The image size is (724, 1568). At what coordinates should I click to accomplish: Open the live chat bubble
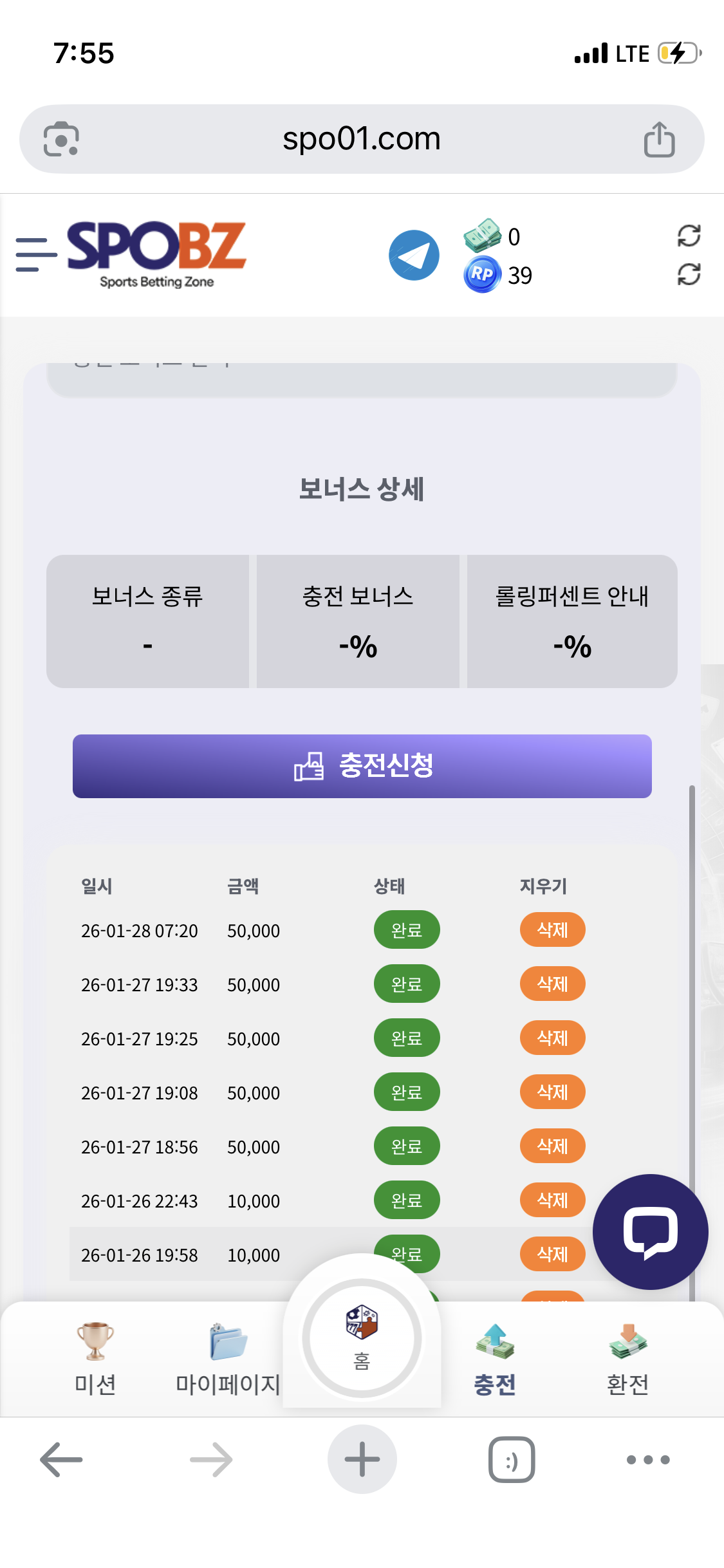coord(650,1231)
